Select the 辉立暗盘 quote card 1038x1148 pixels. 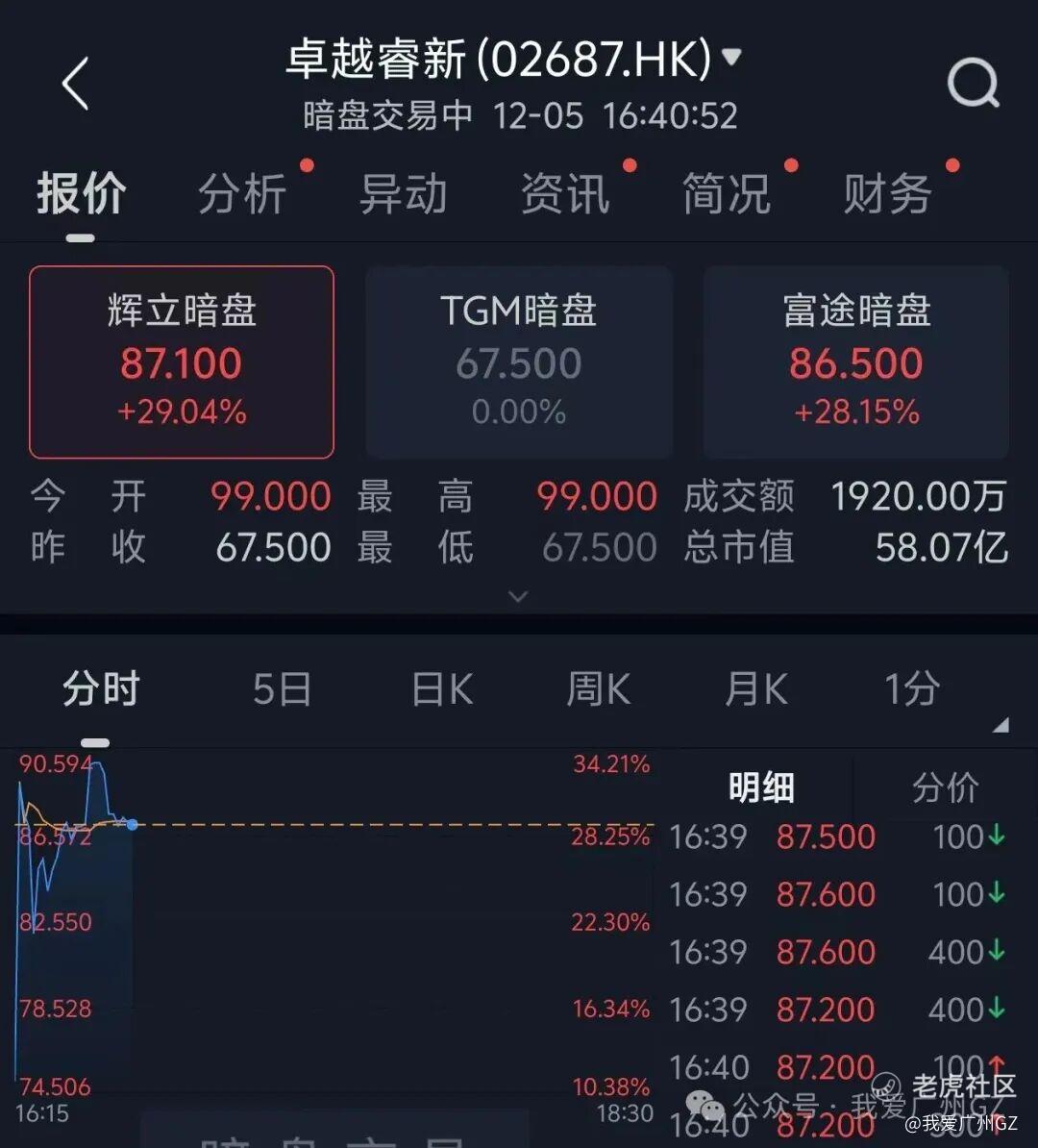[182, 362]
